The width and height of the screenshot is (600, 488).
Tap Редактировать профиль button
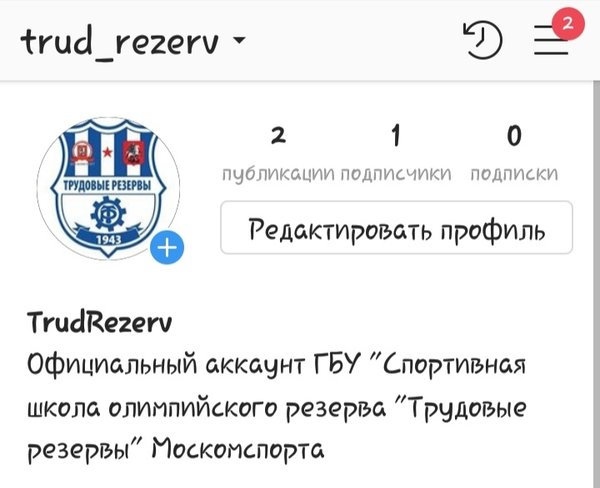click(x=396, y=229)
